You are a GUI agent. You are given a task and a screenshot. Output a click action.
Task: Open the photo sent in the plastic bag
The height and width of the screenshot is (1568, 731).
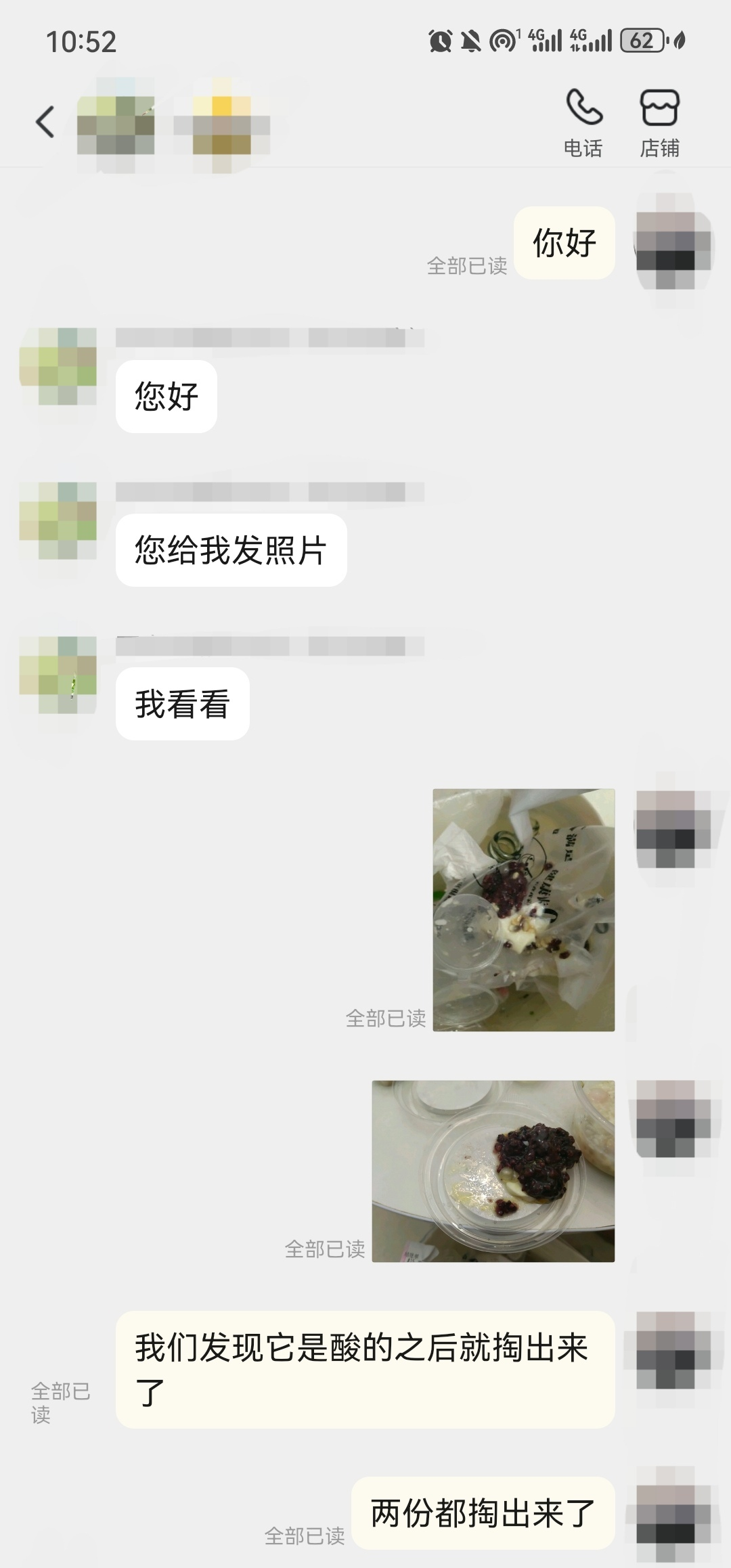click(524, 910)
